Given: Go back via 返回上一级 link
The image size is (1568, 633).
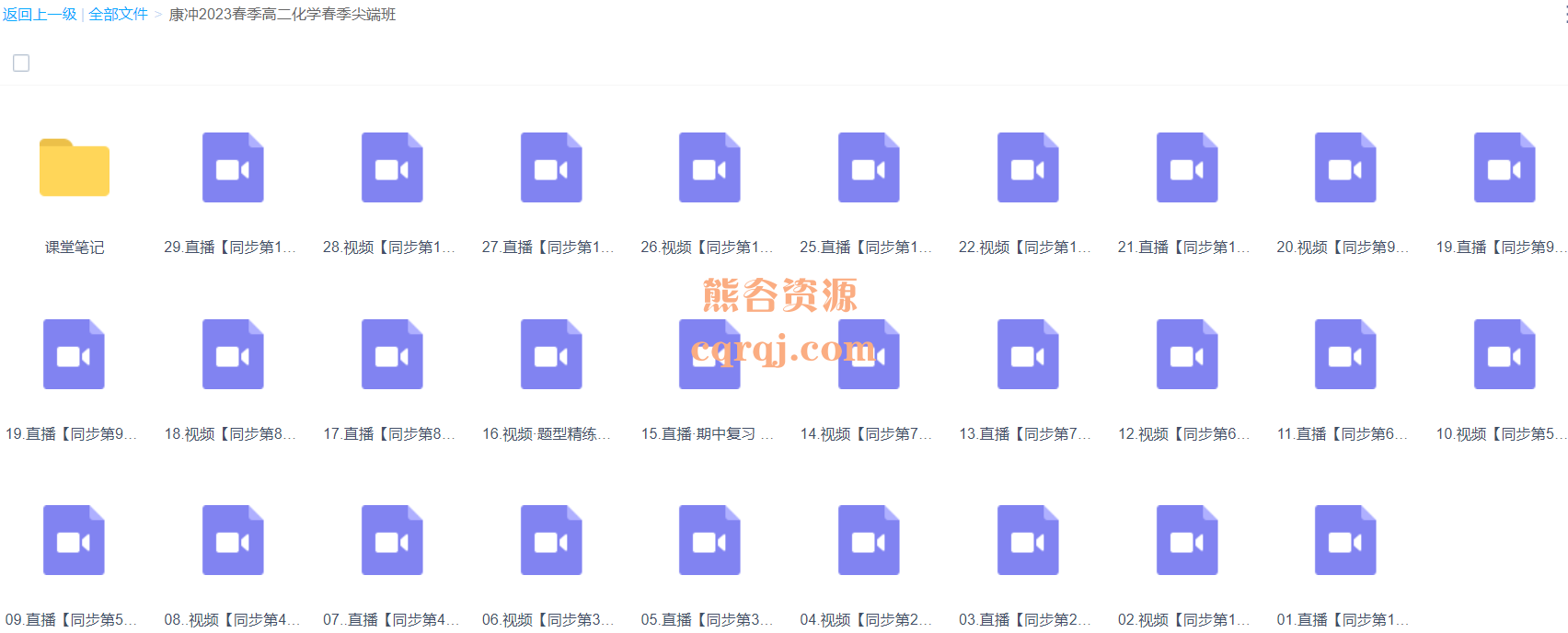Looking at the screenshot, I should (40, 15).
